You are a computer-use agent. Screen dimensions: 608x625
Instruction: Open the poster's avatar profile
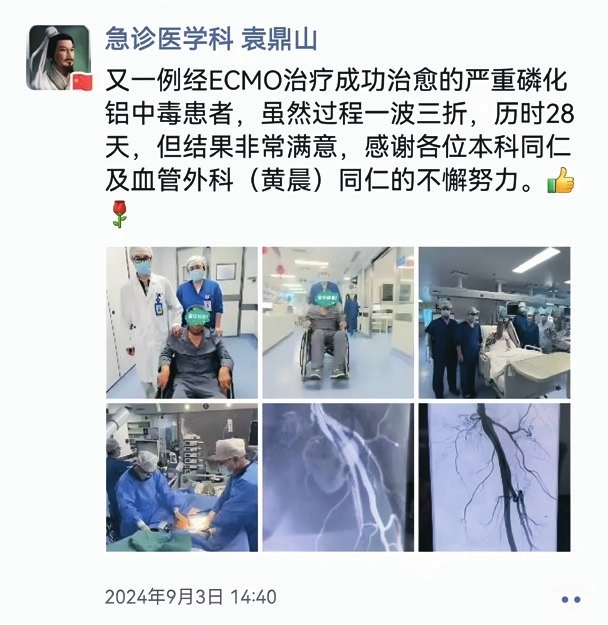(59, 57)
